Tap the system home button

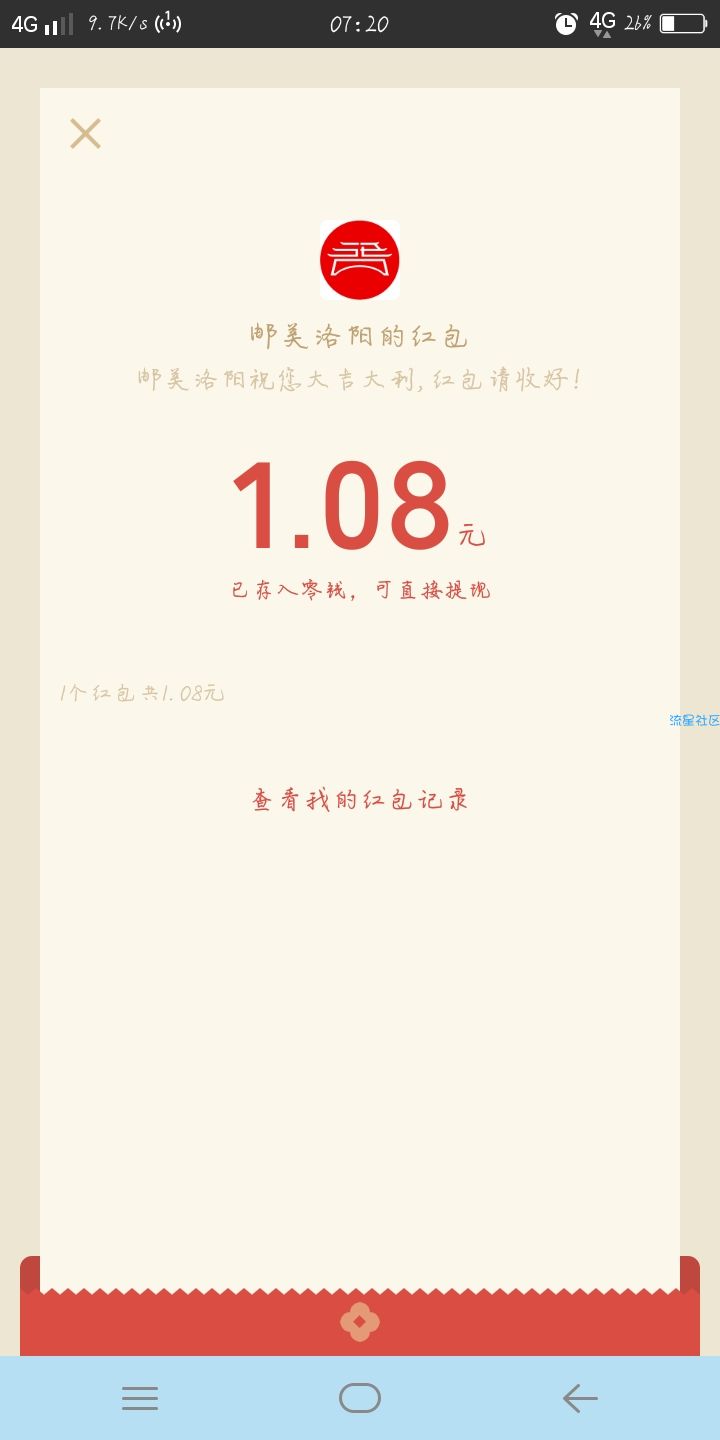click(360, 1398)
